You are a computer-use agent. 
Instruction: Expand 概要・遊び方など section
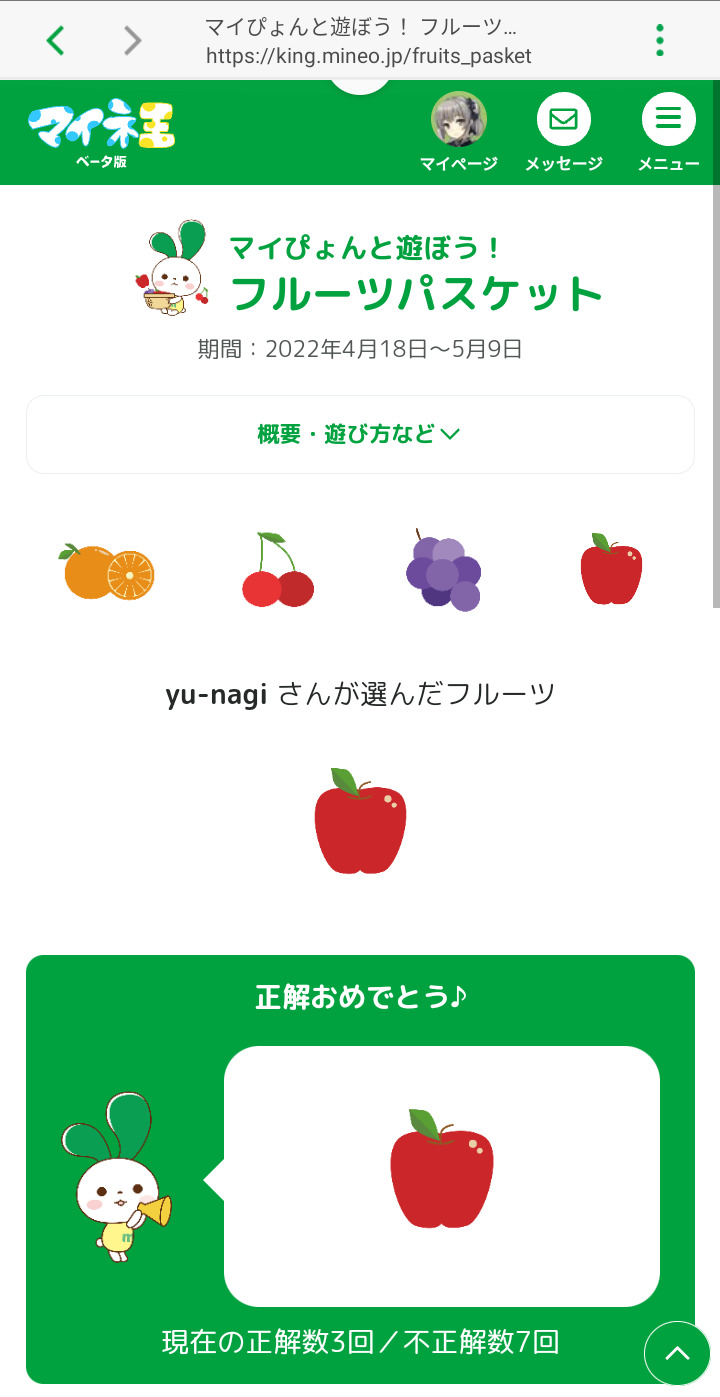click(x=360, y=434)
